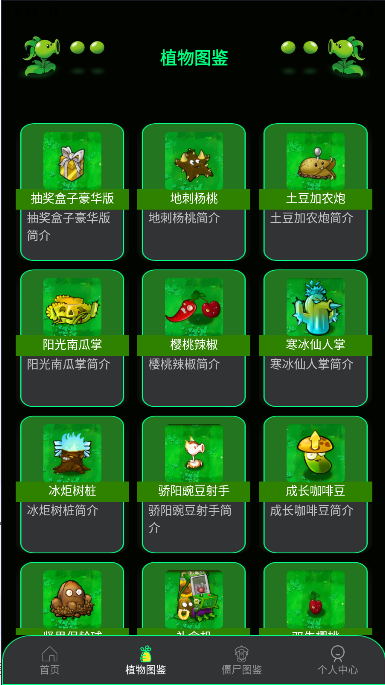This screenshot has height=685, width=385.
Task: Go to the 个人中心 tab
Action: pos(337,660)
